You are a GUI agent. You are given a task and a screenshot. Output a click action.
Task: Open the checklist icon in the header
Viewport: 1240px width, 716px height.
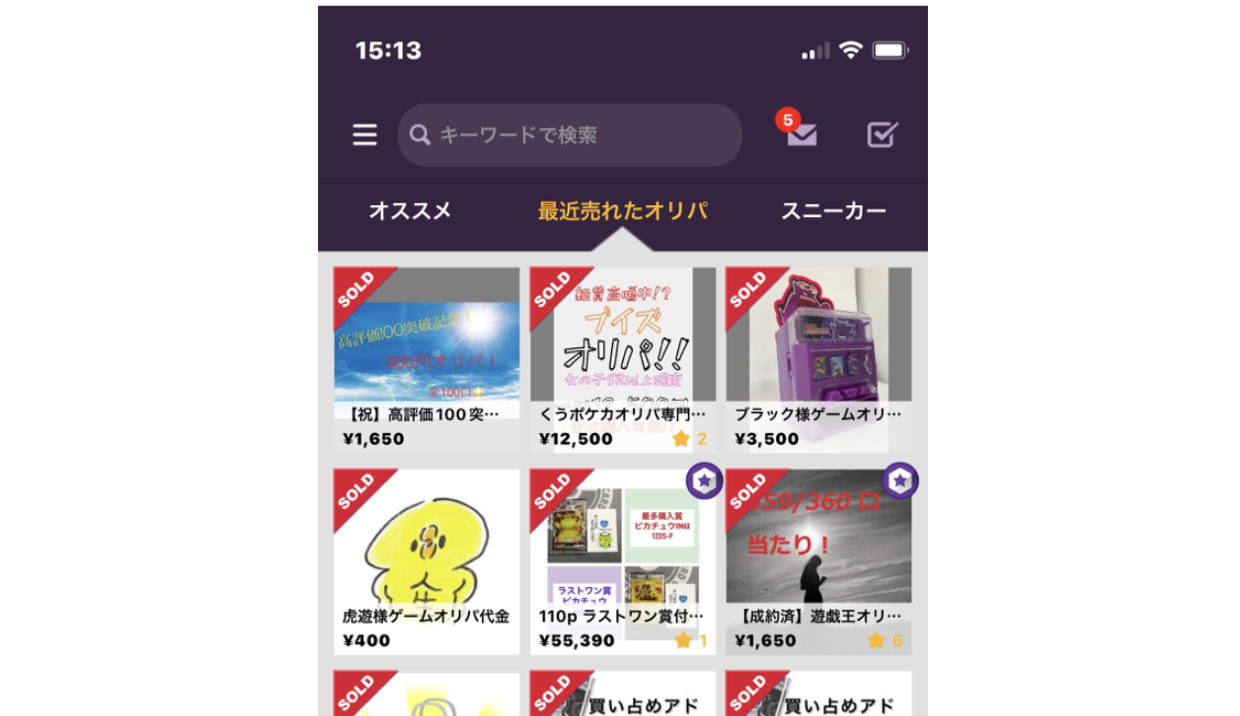coord(882,134)
